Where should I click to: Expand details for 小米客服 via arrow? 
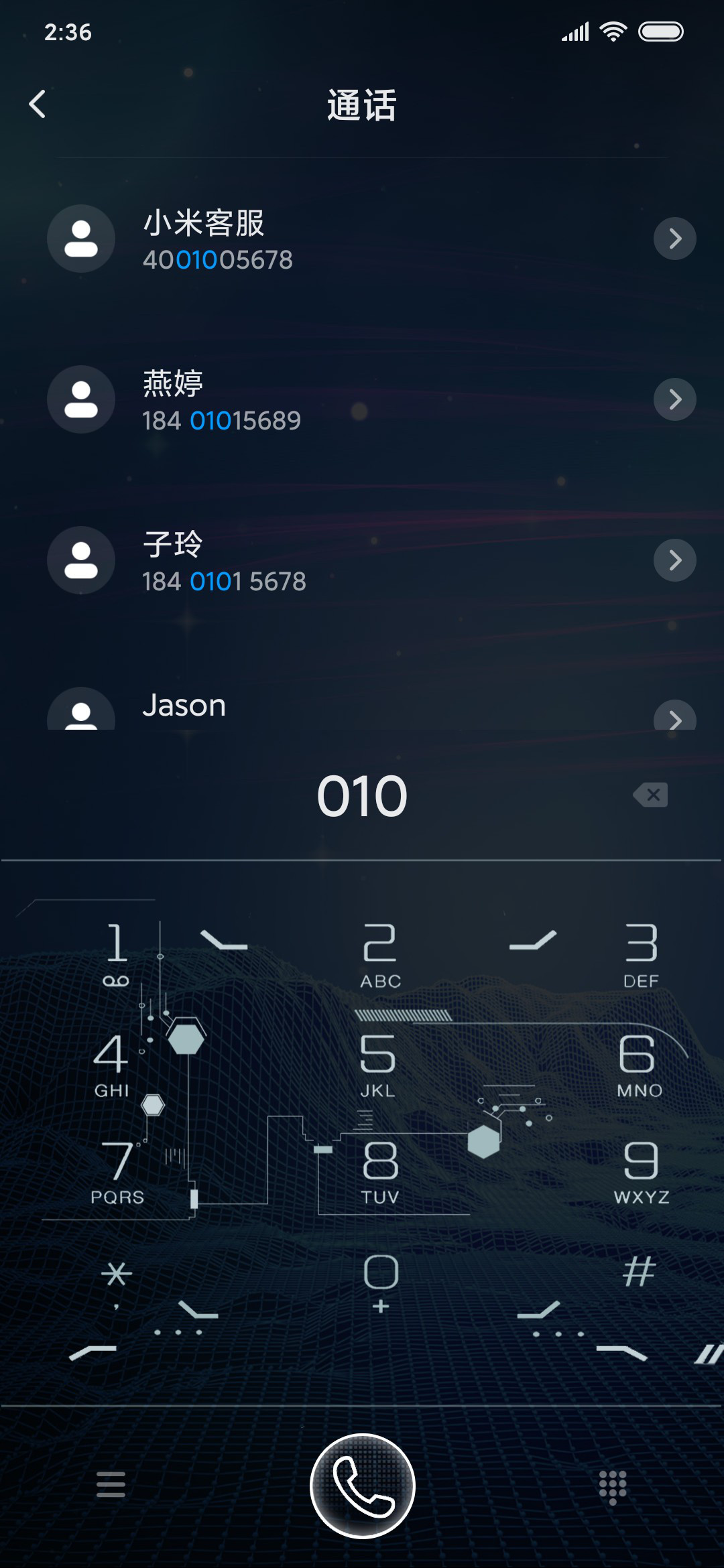[x=674, y=238]
